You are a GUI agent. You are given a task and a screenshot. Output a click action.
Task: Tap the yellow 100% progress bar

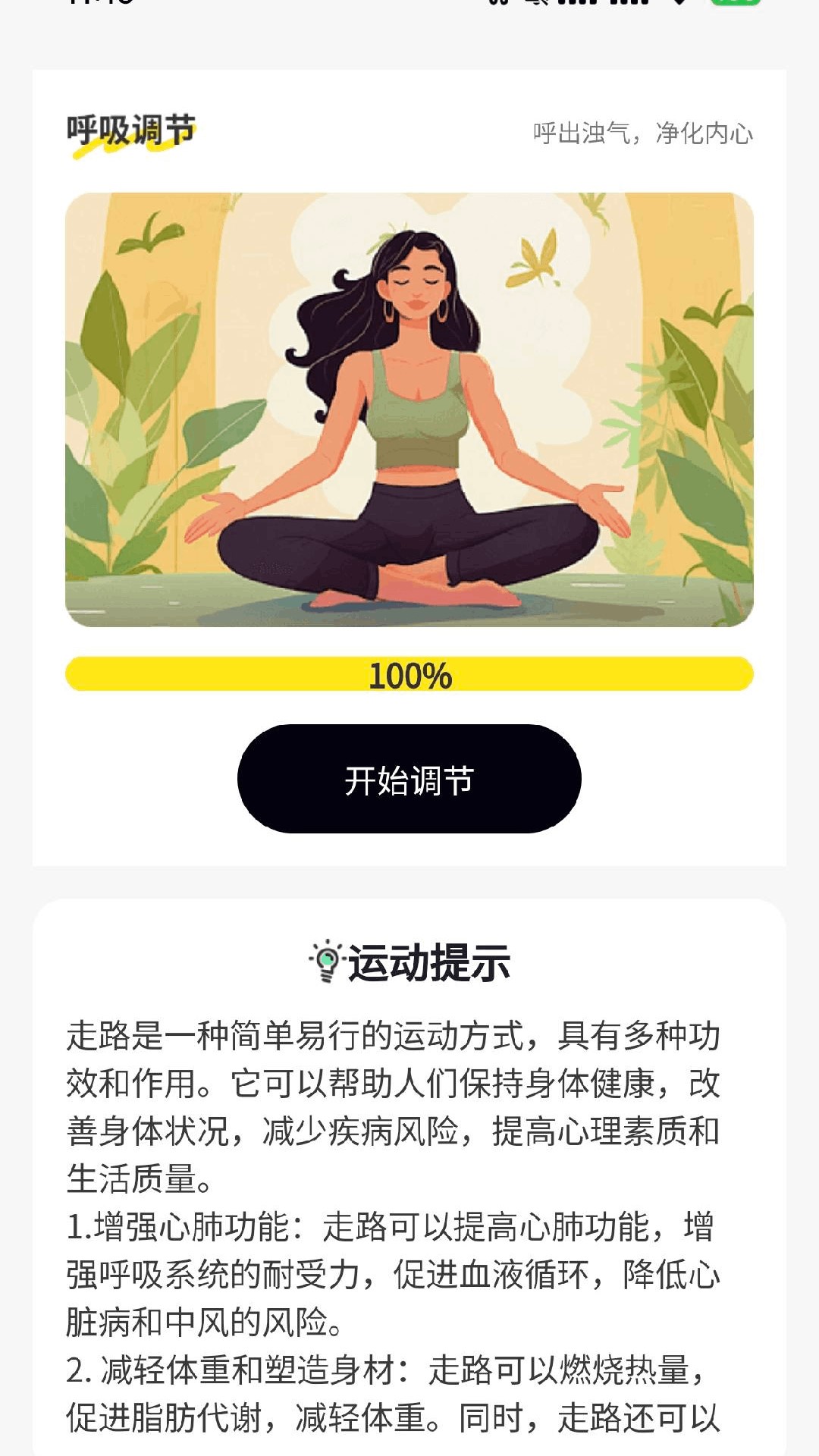(x=409, y=676)
